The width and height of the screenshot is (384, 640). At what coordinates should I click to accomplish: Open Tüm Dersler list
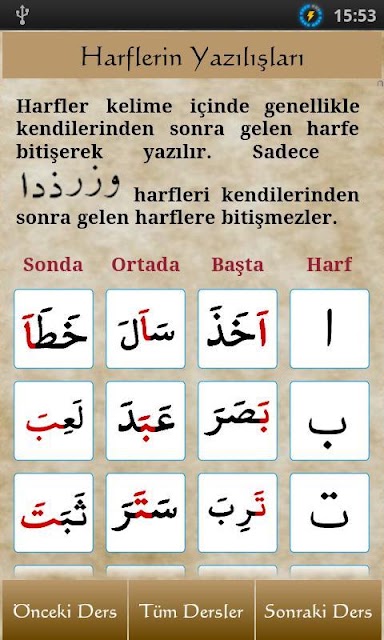pyautogui.click(x=191, y=610)
